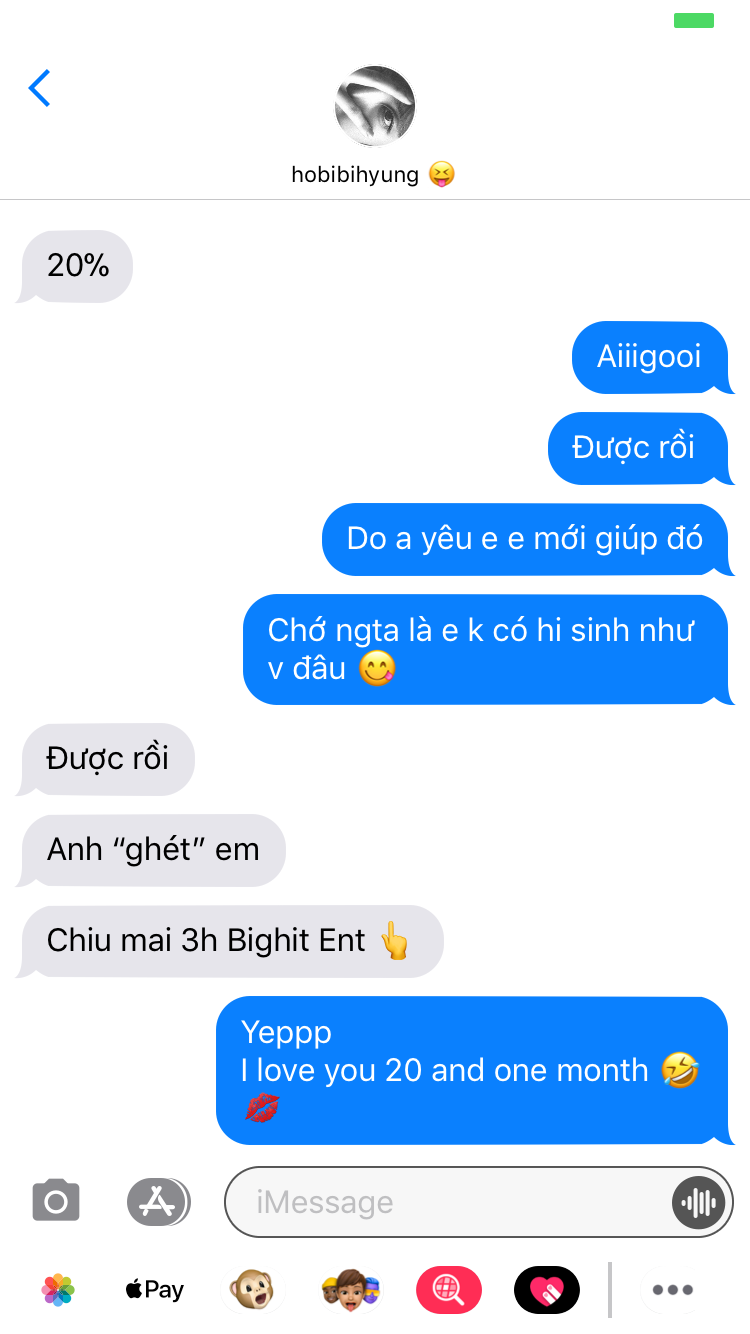
Task: Open the Photos app in the drawer
Action: point(58,1290)
